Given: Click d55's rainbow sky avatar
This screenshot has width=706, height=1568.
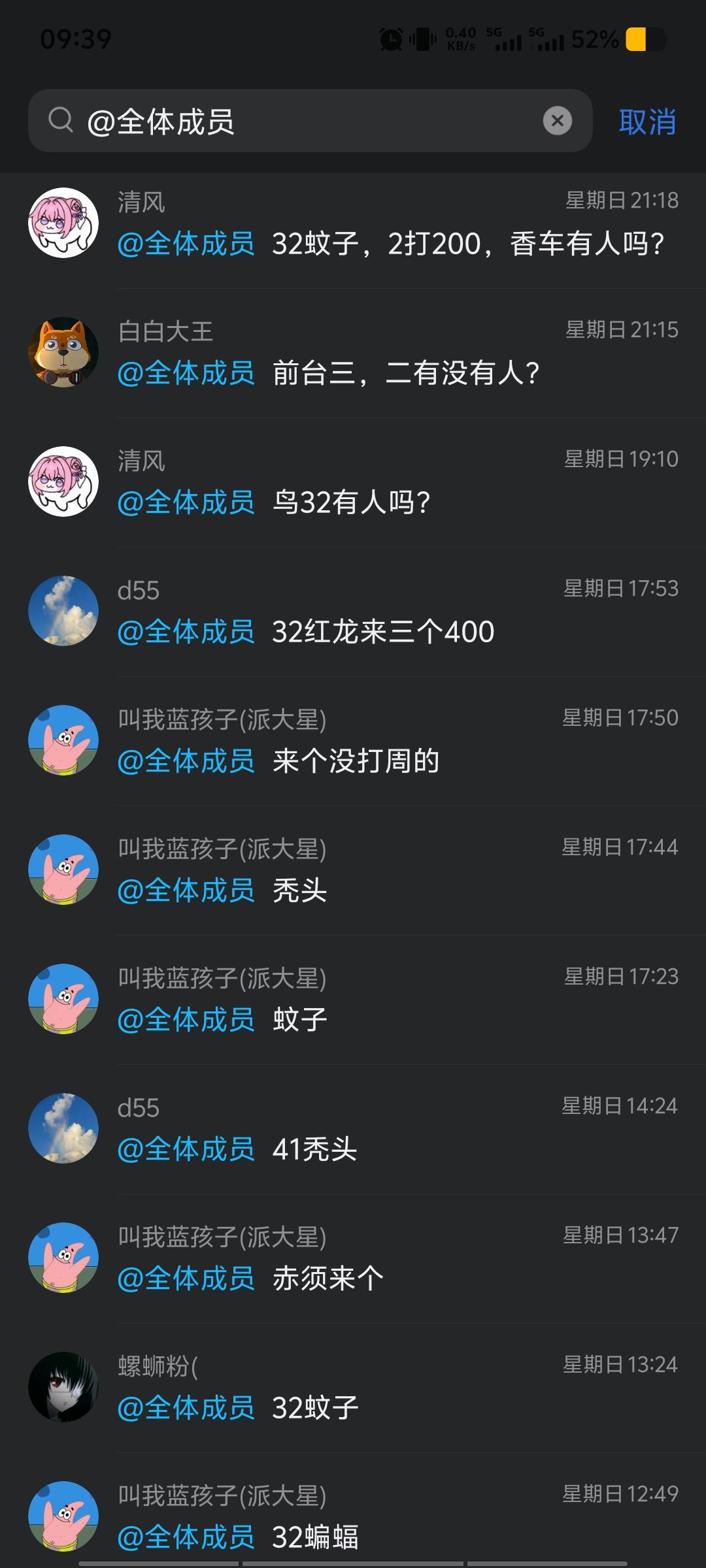Looking at the screenshot, I should (63, 610).
